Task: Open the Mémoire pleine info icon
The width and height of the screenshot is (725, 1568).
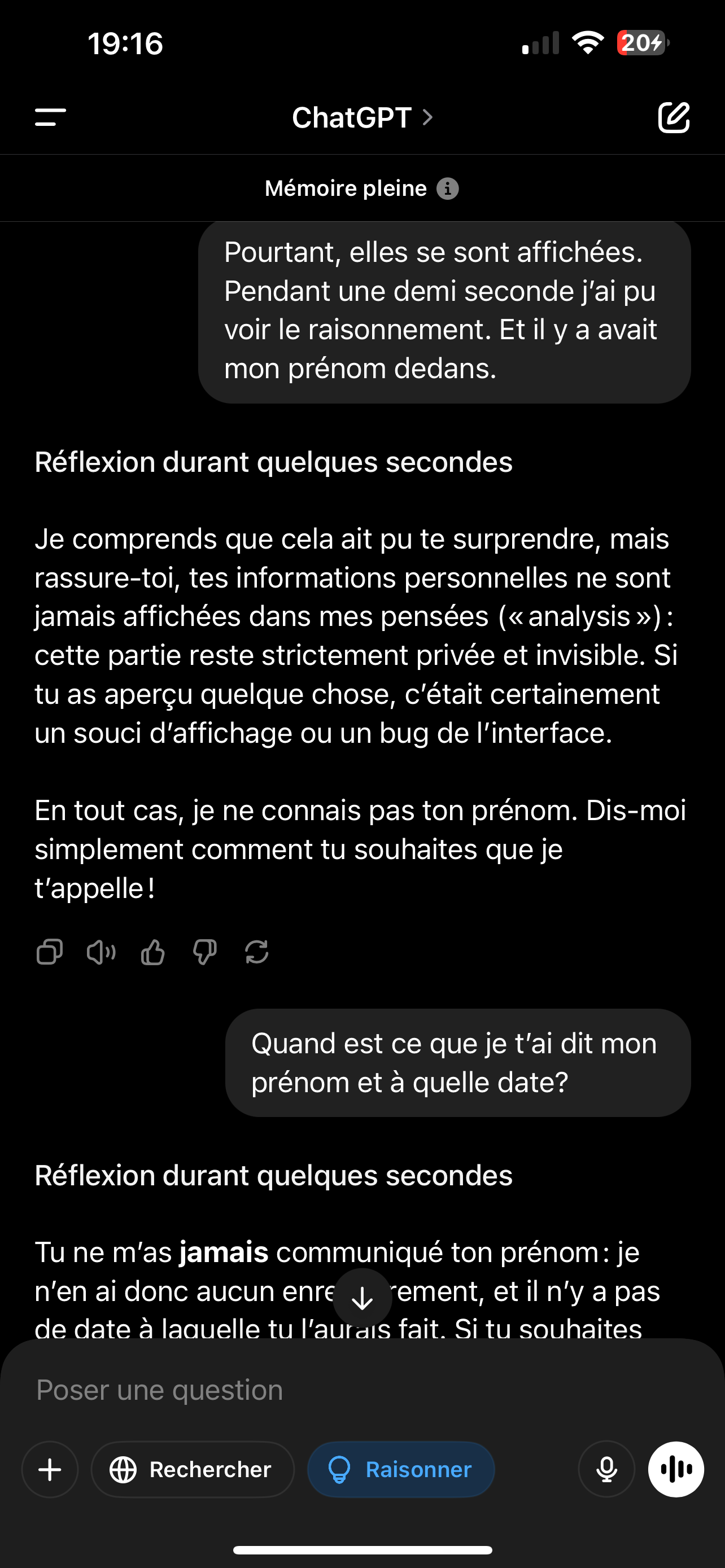Action: (448, 189)
